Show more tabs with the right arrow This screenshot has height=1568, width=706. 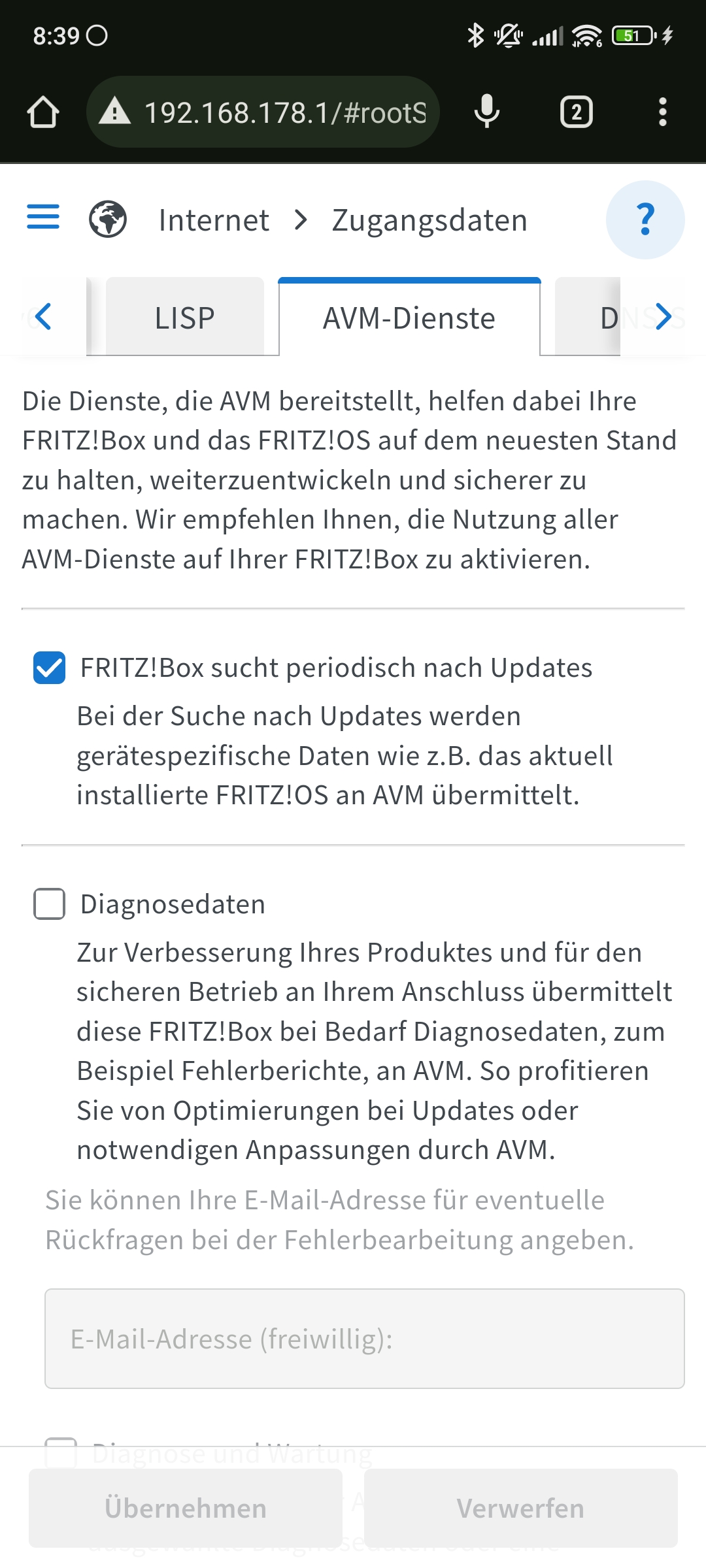(x=663, y=317)
